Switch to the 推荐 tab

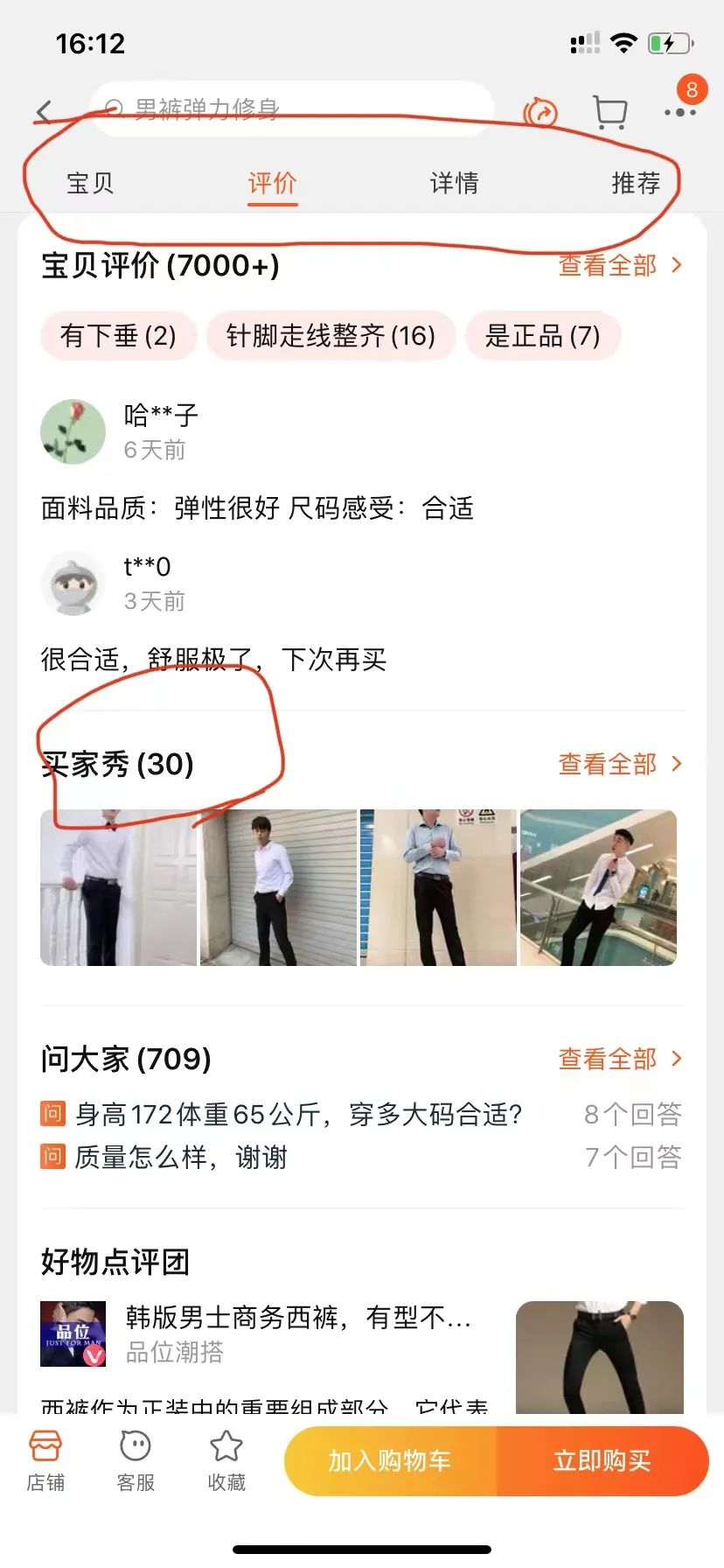coord(636,183)
